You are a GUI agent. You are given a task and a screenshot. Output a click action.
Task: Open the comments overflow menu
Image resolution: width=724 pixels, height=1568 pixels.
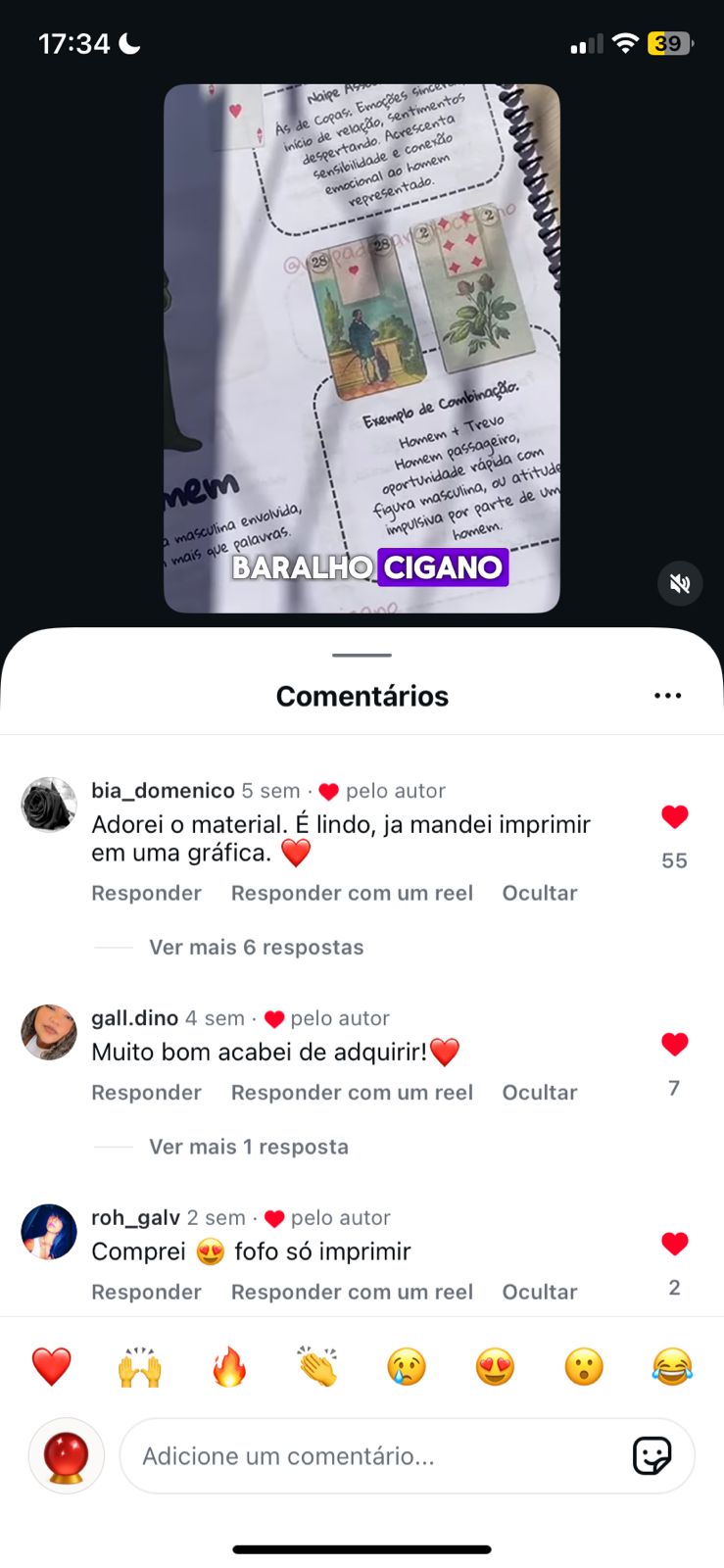[667, 696]
